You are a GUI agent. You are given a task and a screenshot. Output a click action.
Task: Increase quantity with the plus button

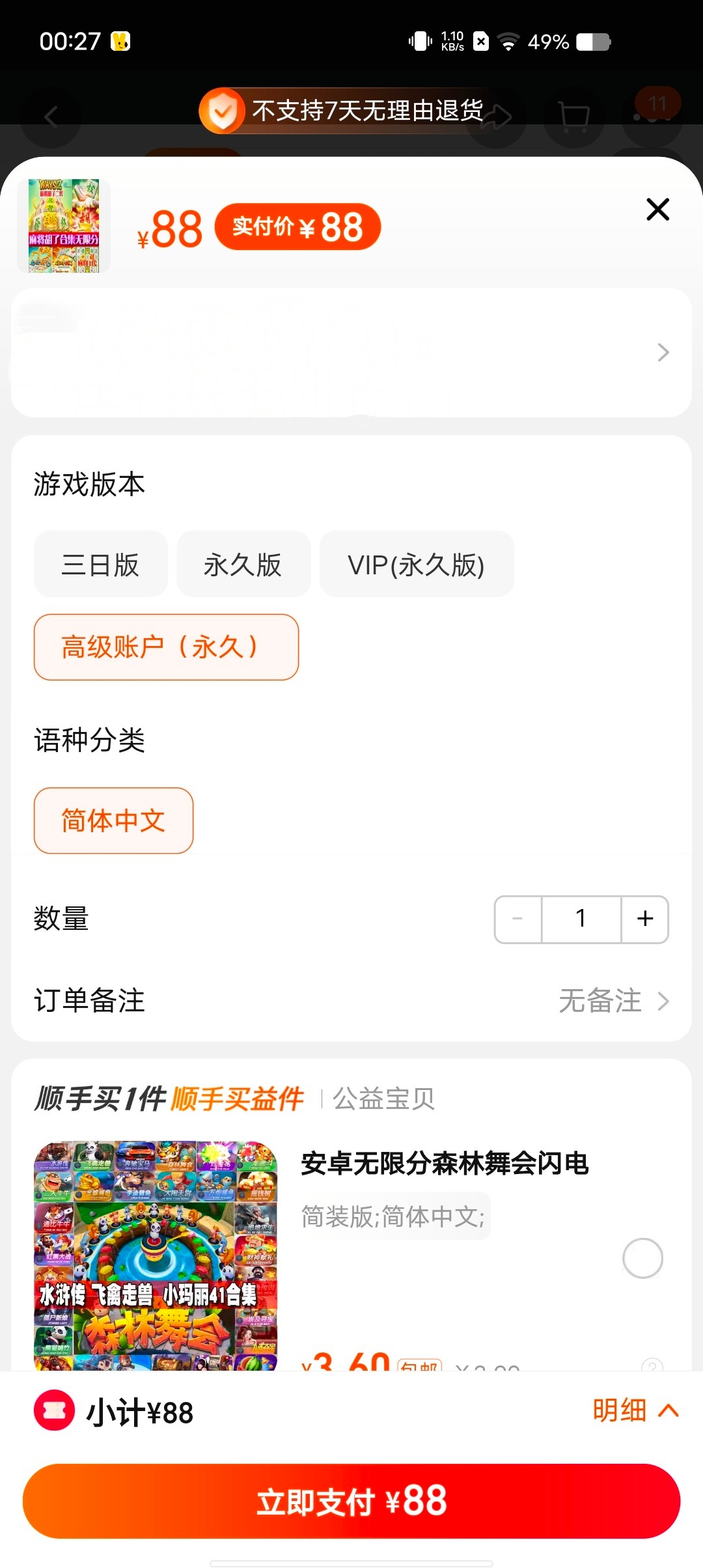[644, 919]
